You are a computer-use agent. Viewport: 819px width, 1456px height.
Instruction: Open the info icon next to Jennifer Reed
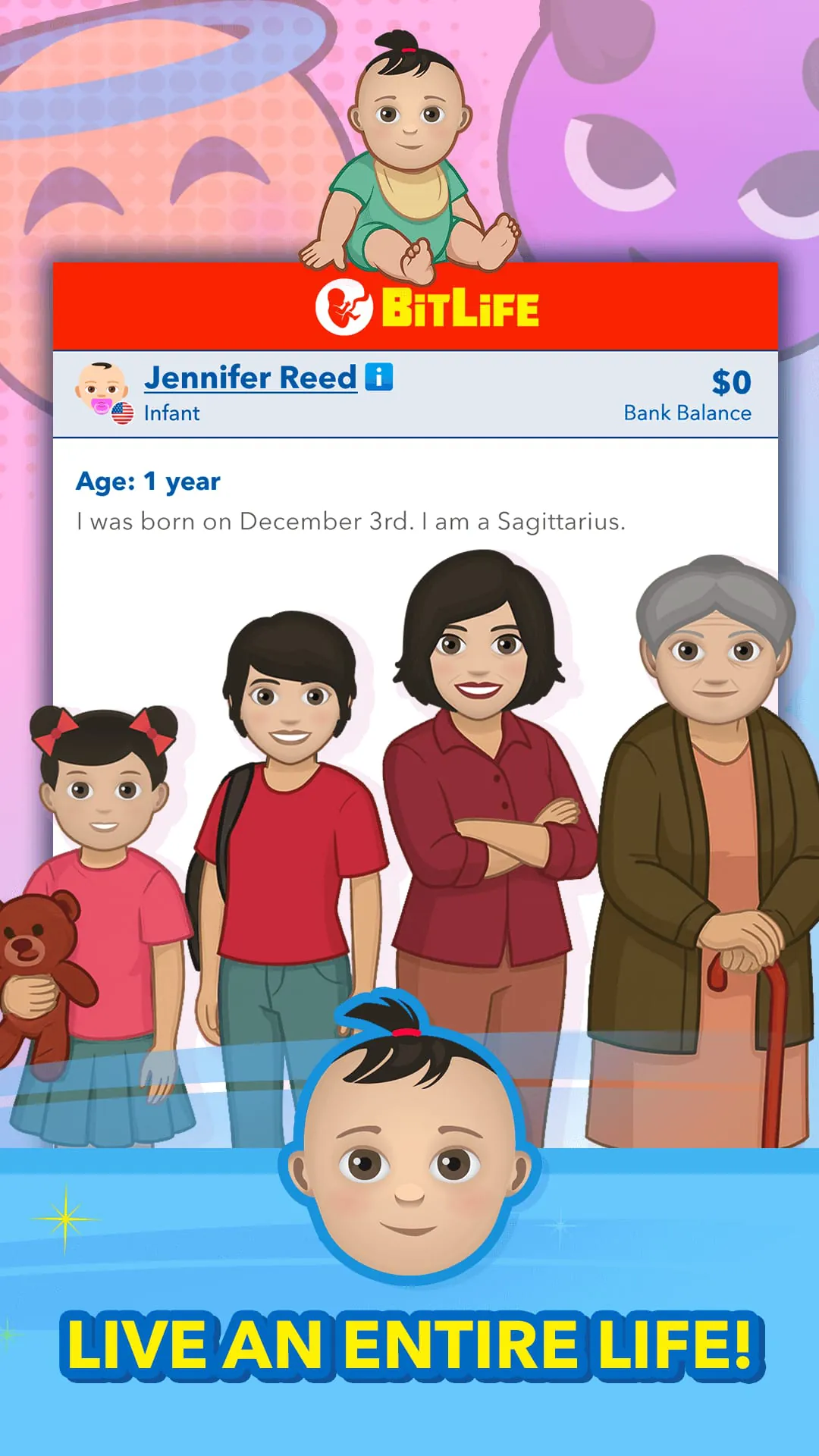378,378
